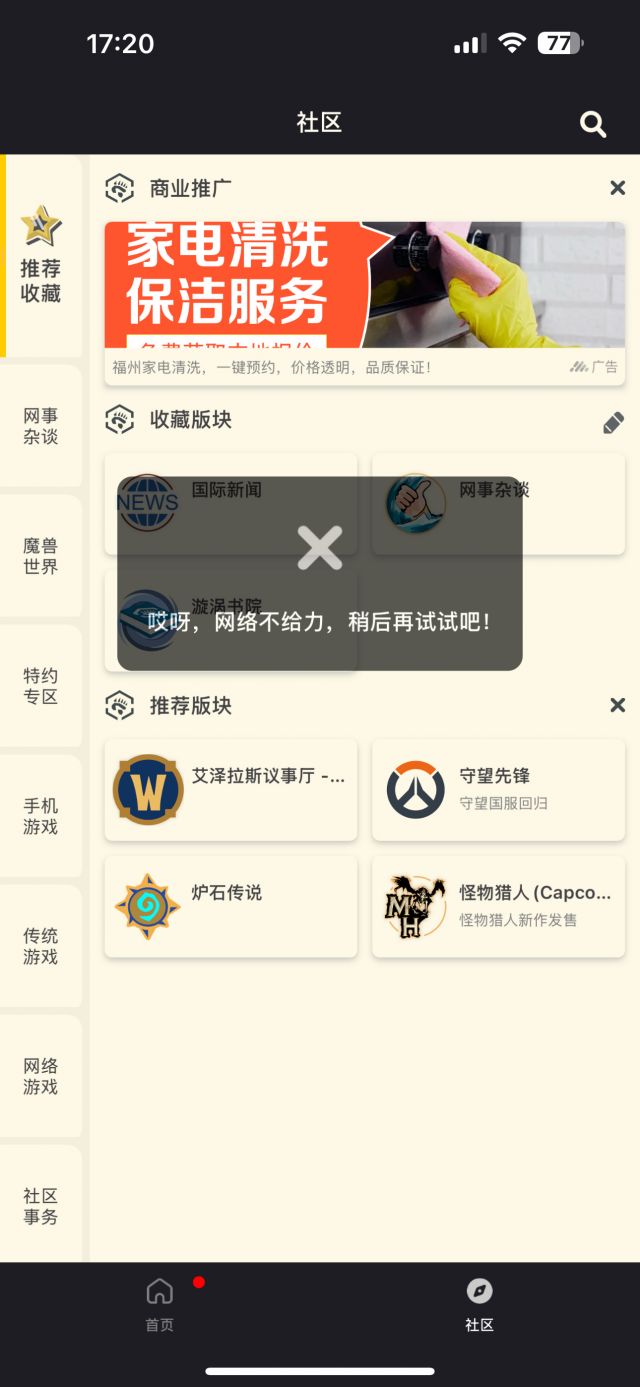Open the search icon in header

[x=593, y=124]
